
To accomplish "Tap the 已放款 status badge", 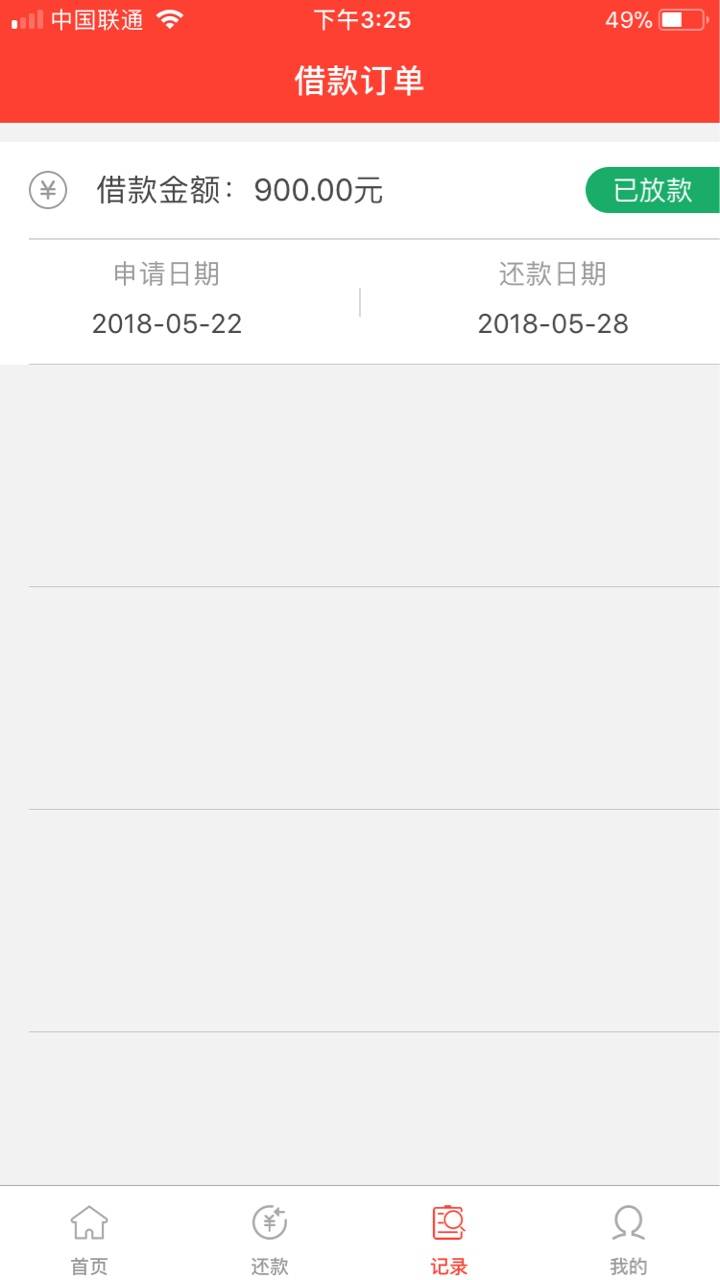I will (x=652, y=190).
